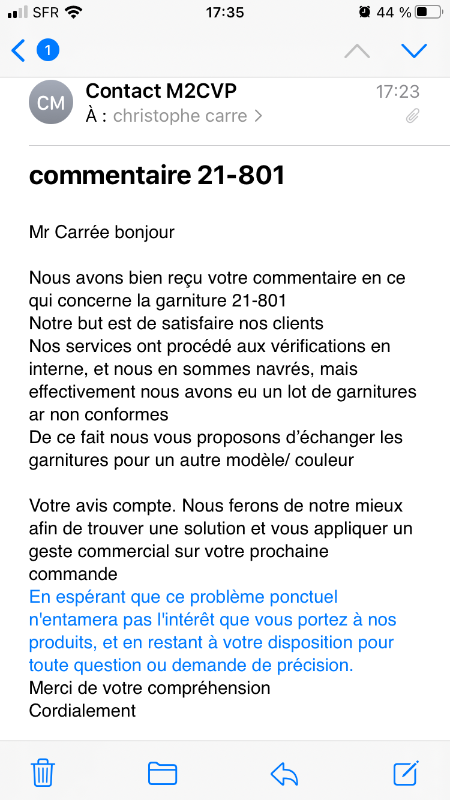Open recipient christophe carre details
Image resolution: width=450 pixels, height=800 pixels.
tap(188, 116)
